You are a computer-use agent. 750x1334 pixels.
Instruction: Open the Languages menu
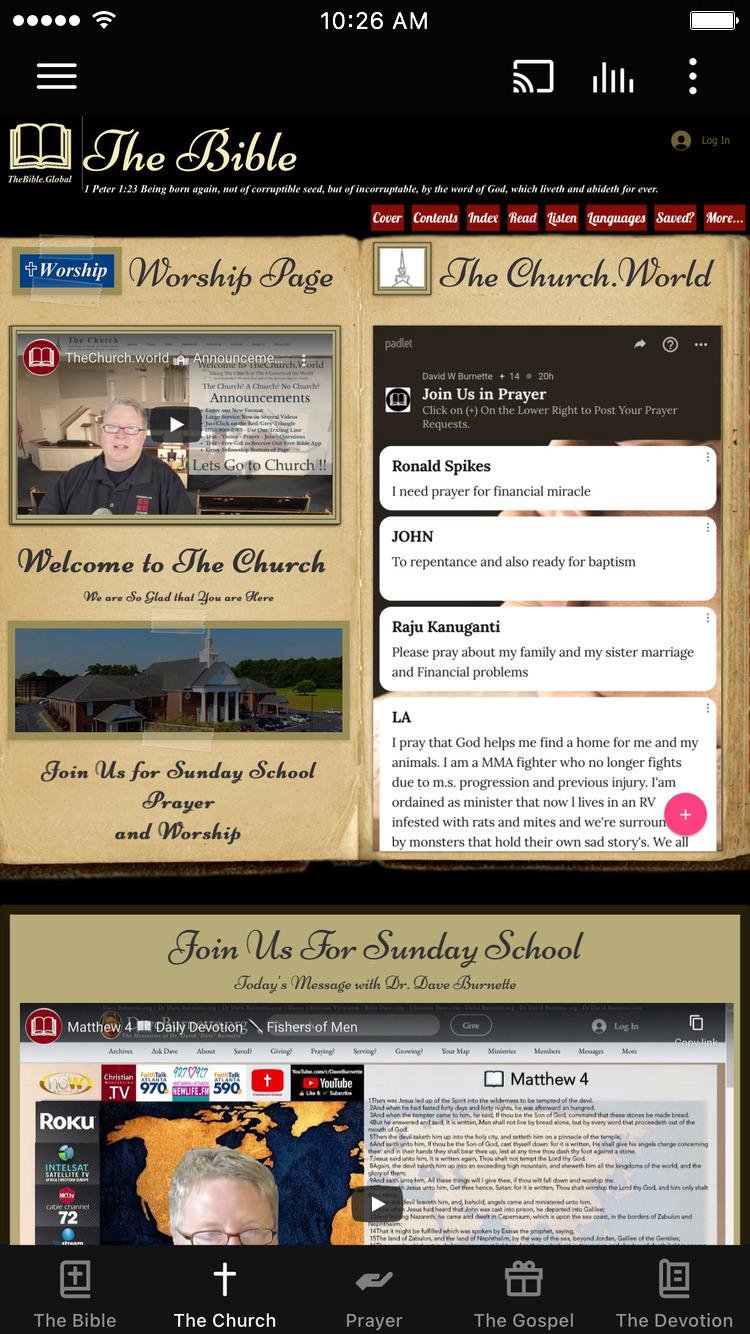[616, 218]
